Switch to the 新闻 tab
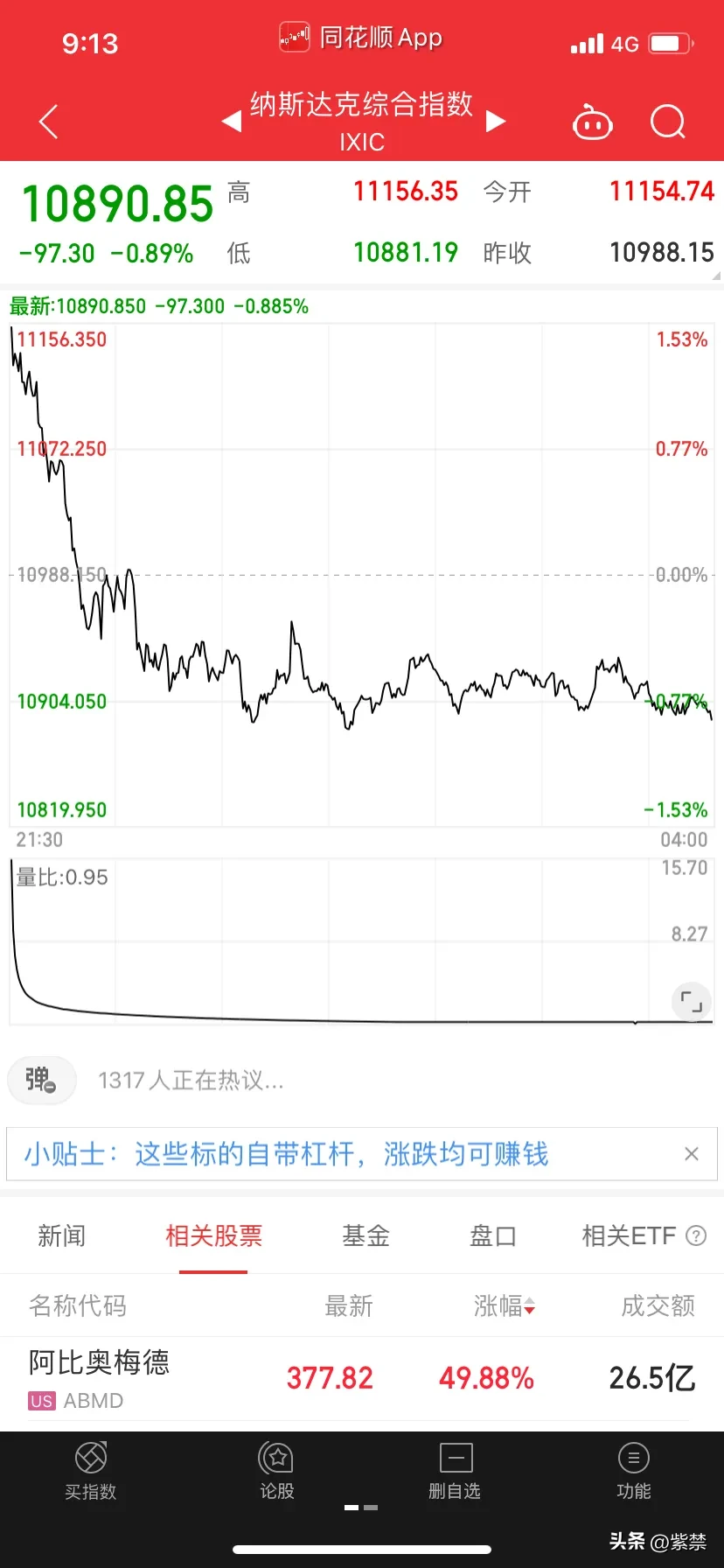 point(61,1235)
